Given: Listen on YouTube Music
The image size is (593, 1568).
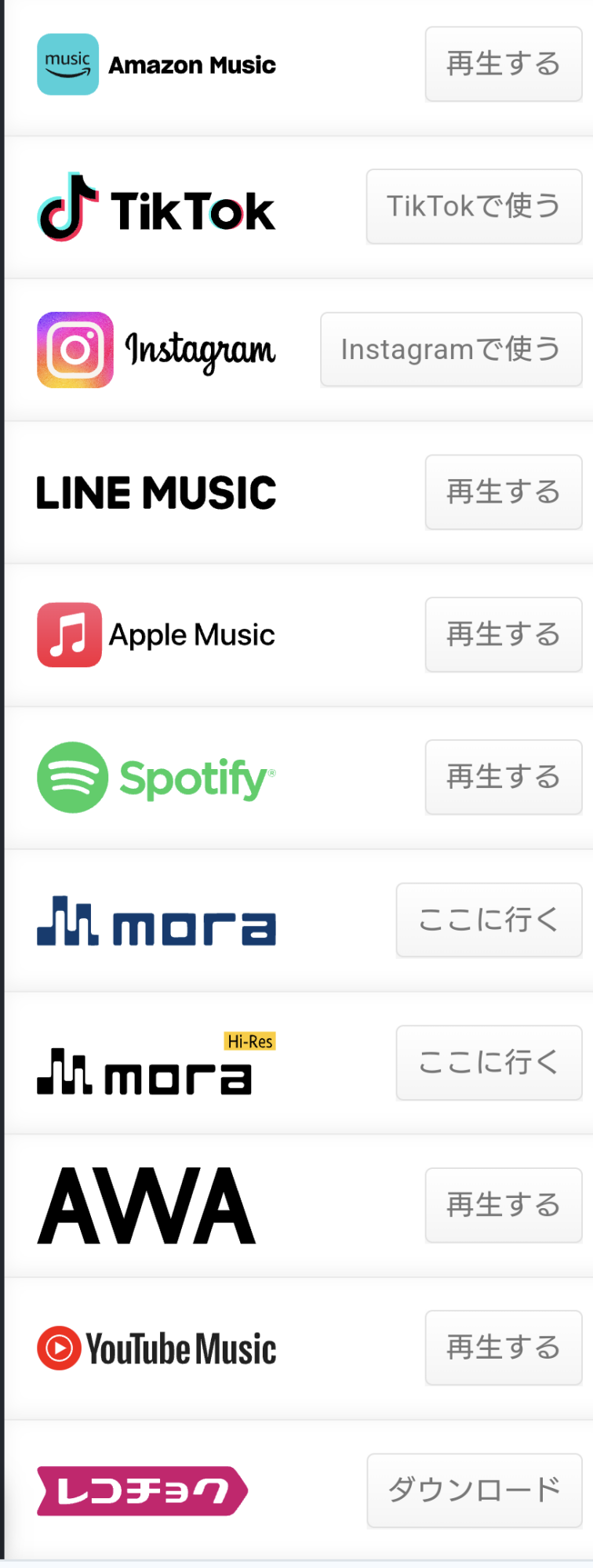Looking at the screenshot, I should (x=504, y=1348).
